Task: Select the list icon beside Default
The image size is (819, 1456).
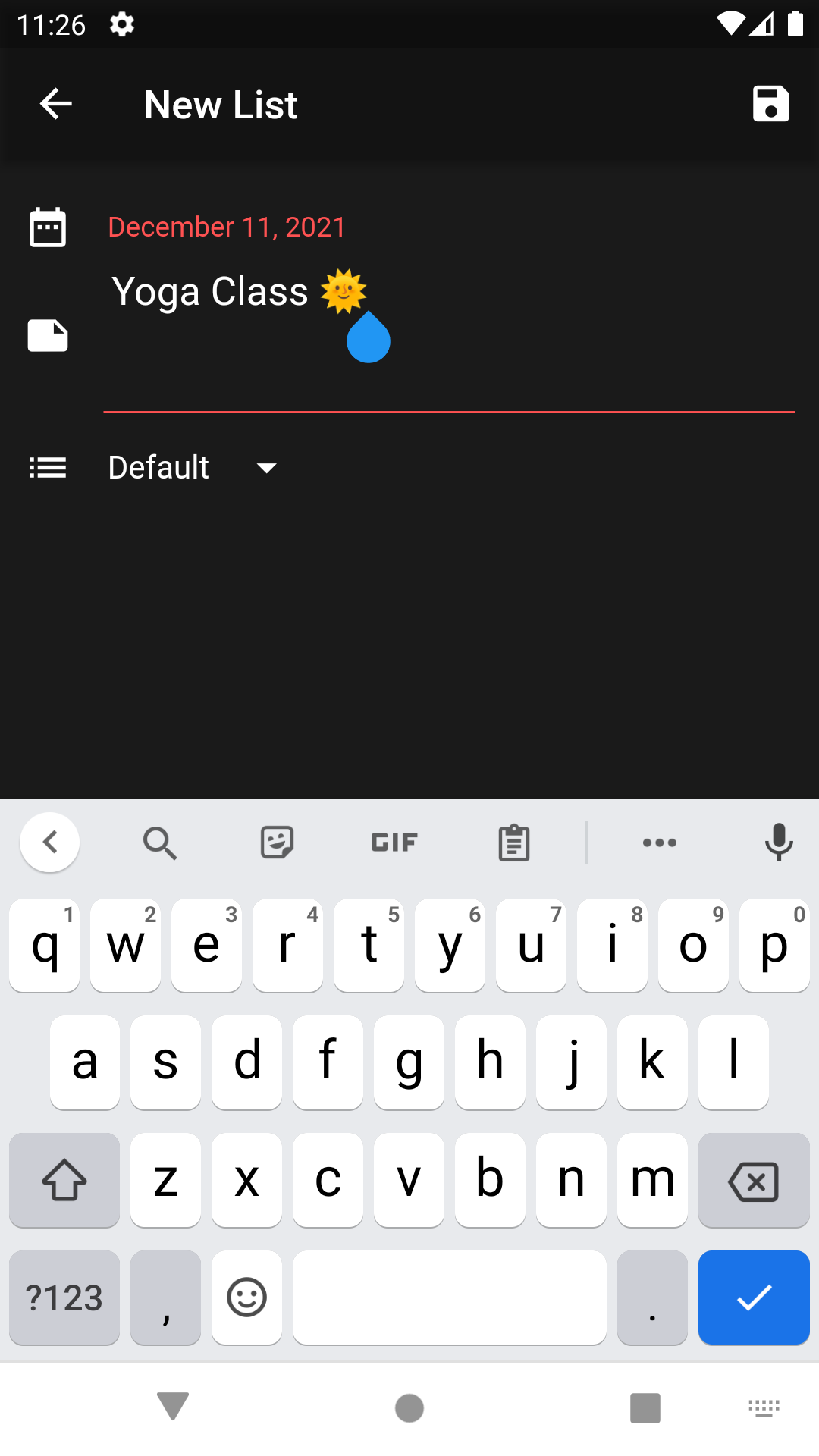Action: [48, 467]
